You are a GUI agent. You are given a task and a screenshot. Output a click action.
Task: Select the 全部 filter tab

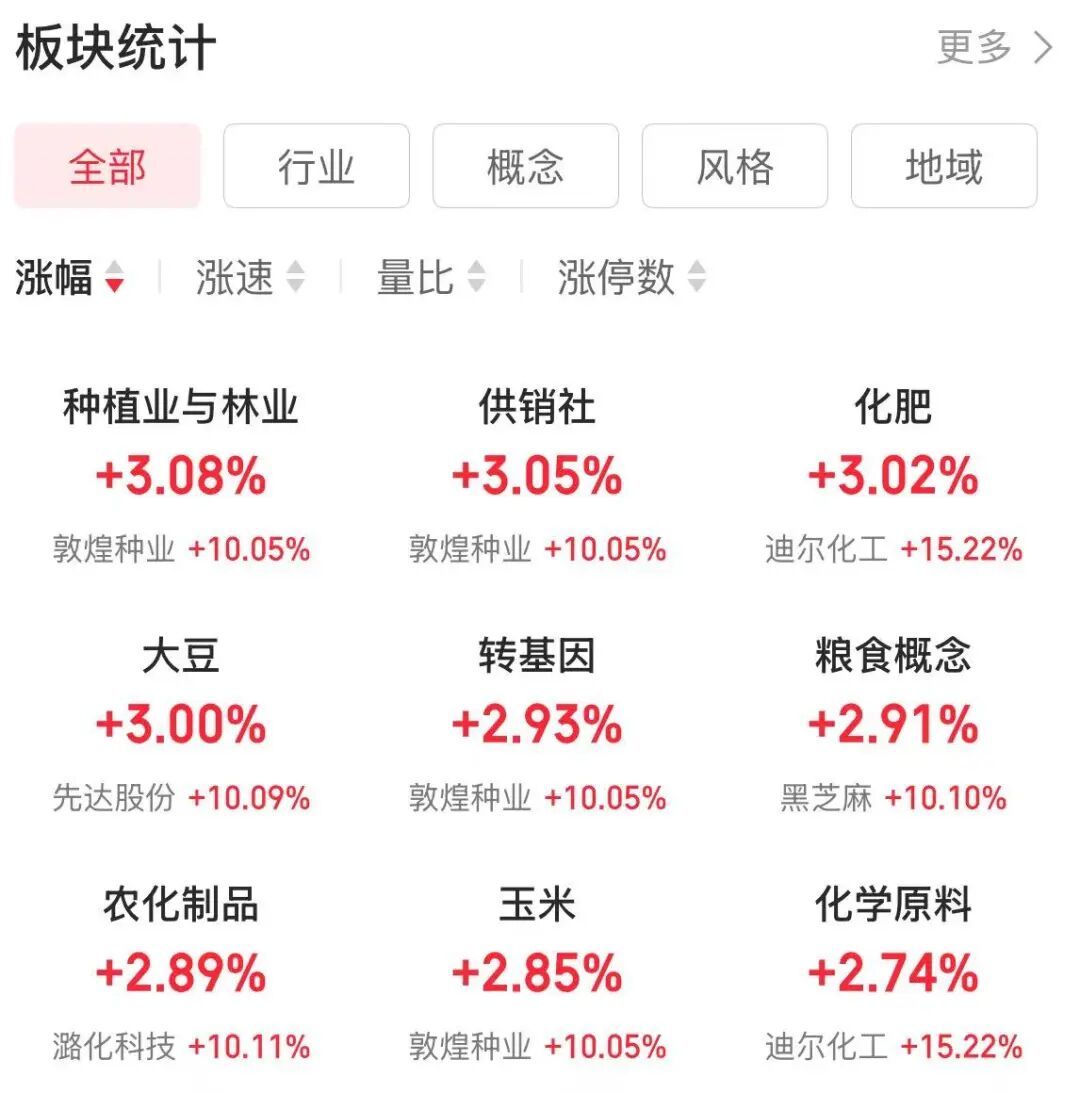(107, 166)
